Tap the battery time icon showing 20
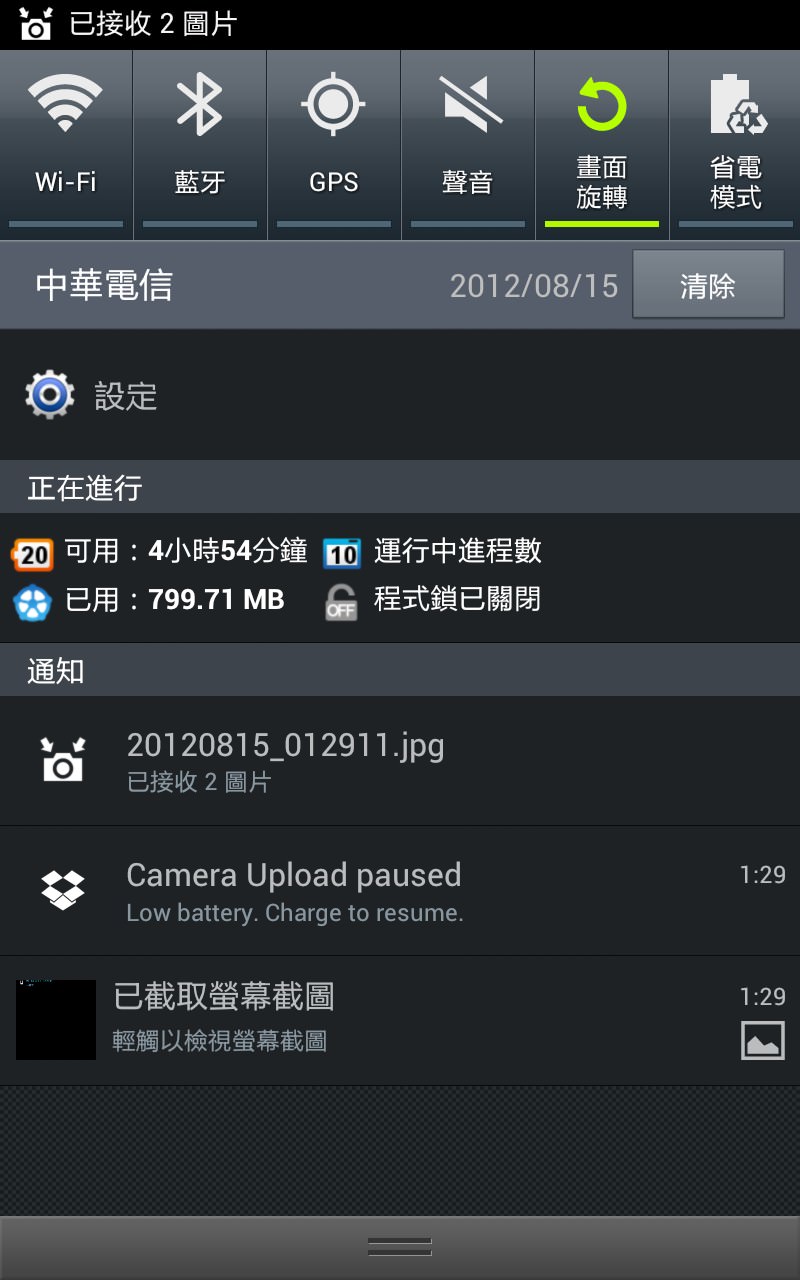Image resolution: width=800 pixels, height=1280 pixels. (30, 551)
